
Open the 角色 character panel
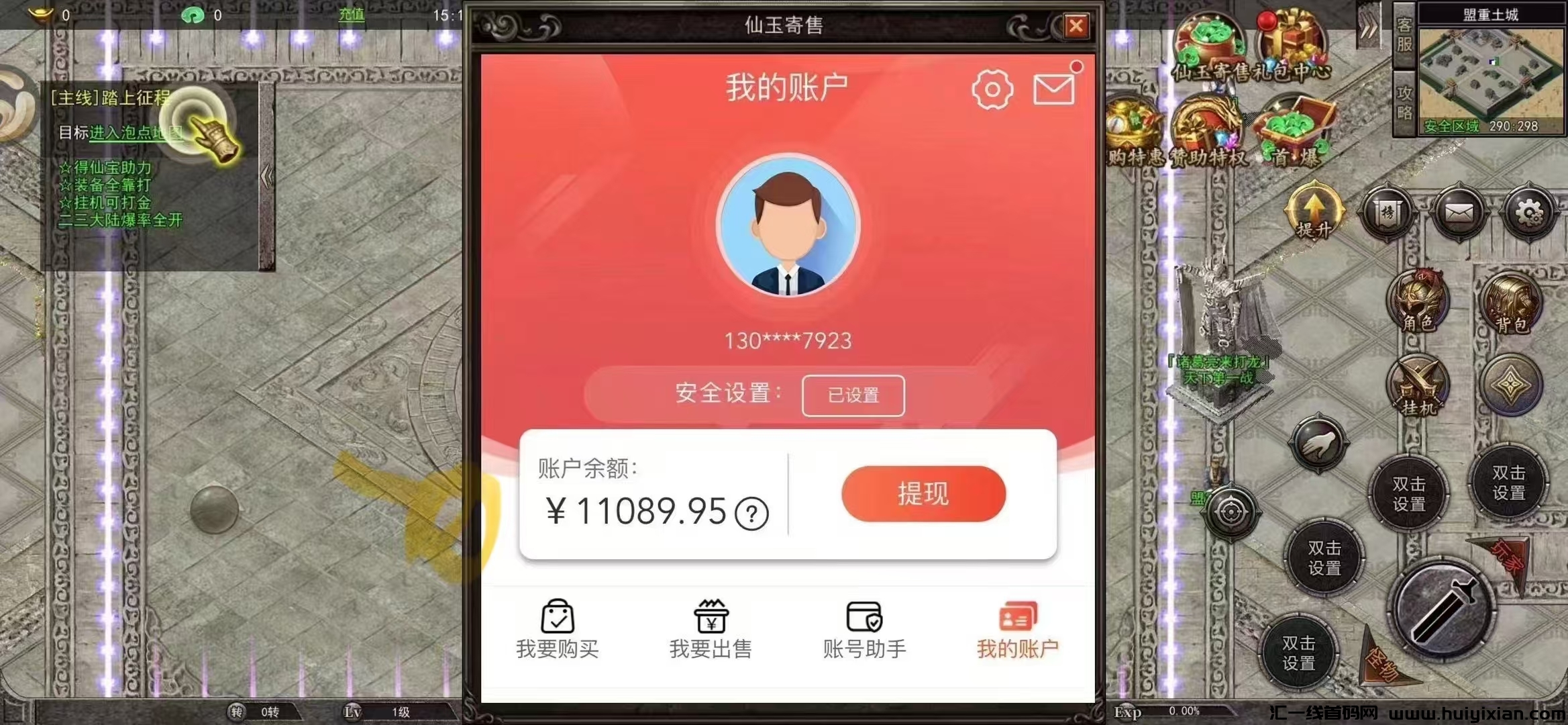tap(1418, 302)
